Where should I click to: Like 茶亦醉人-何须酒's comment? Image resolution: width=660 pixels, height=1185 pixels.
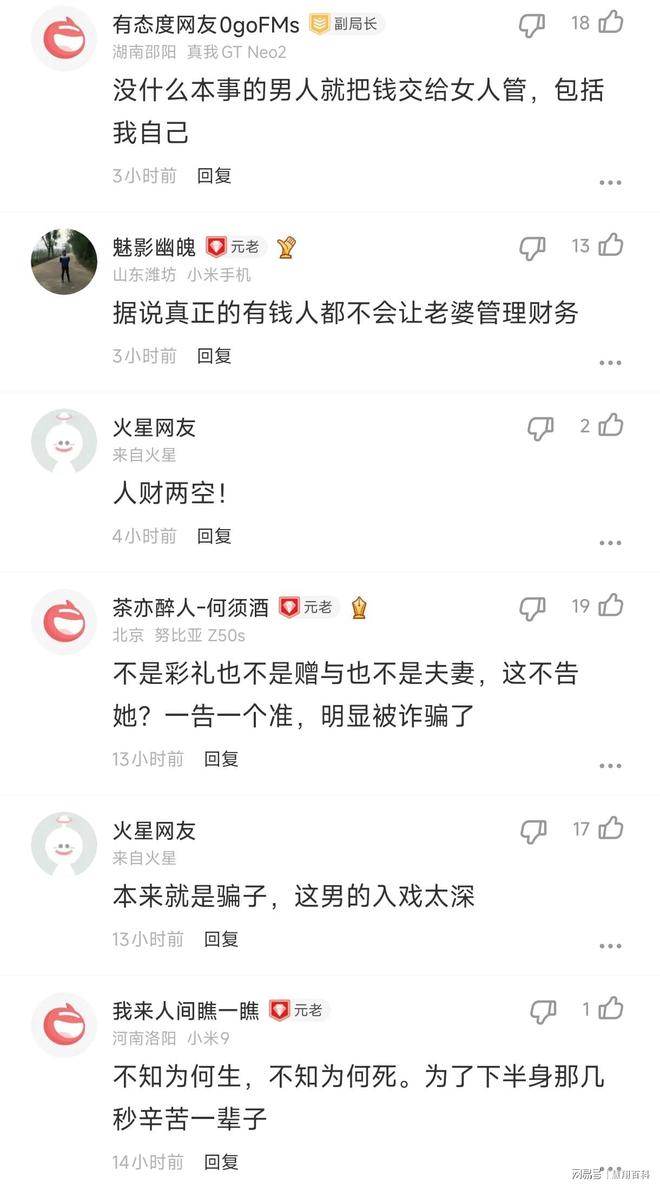611,605
